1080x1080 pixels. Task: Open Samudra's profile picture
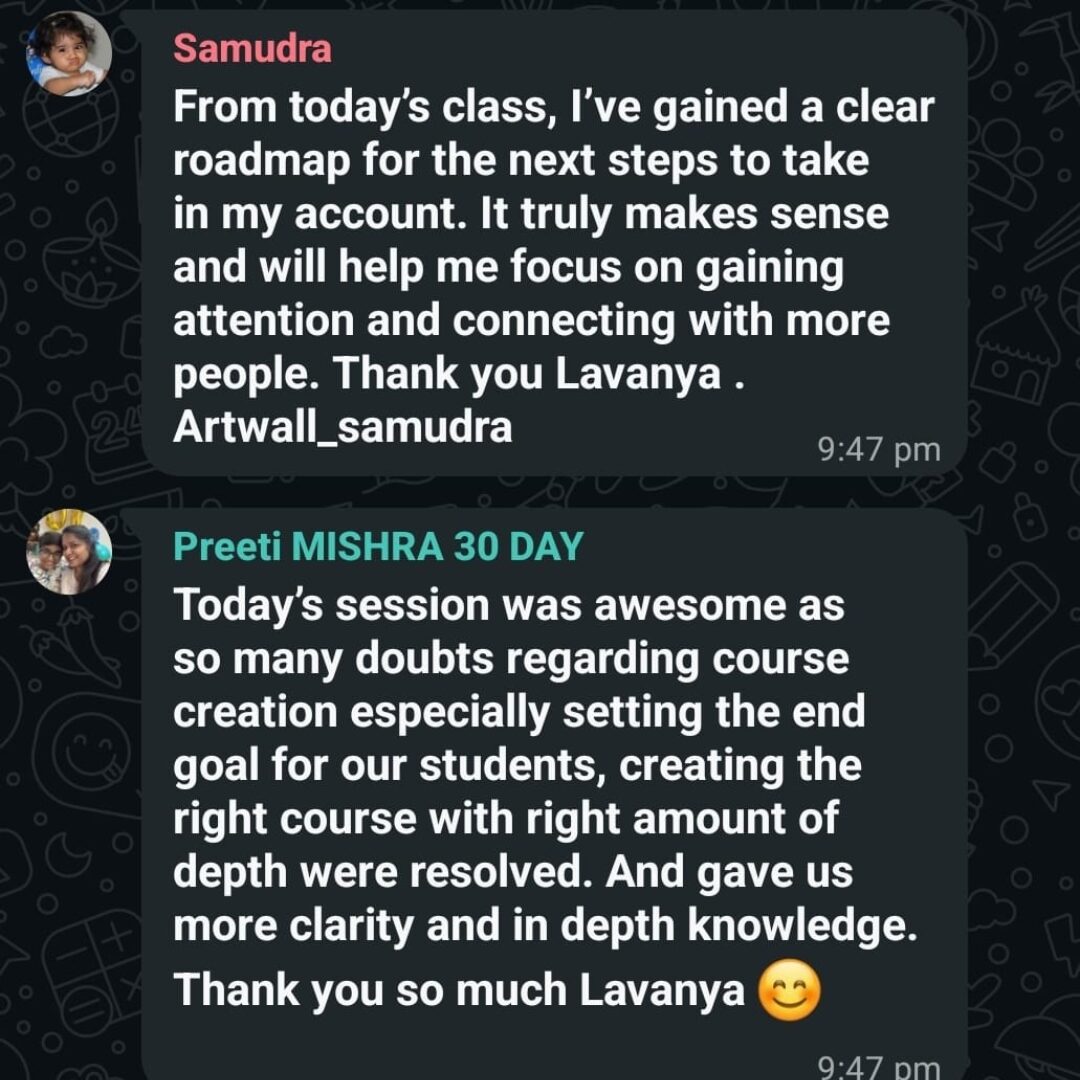pyautogui.click(x=69, y=54)
